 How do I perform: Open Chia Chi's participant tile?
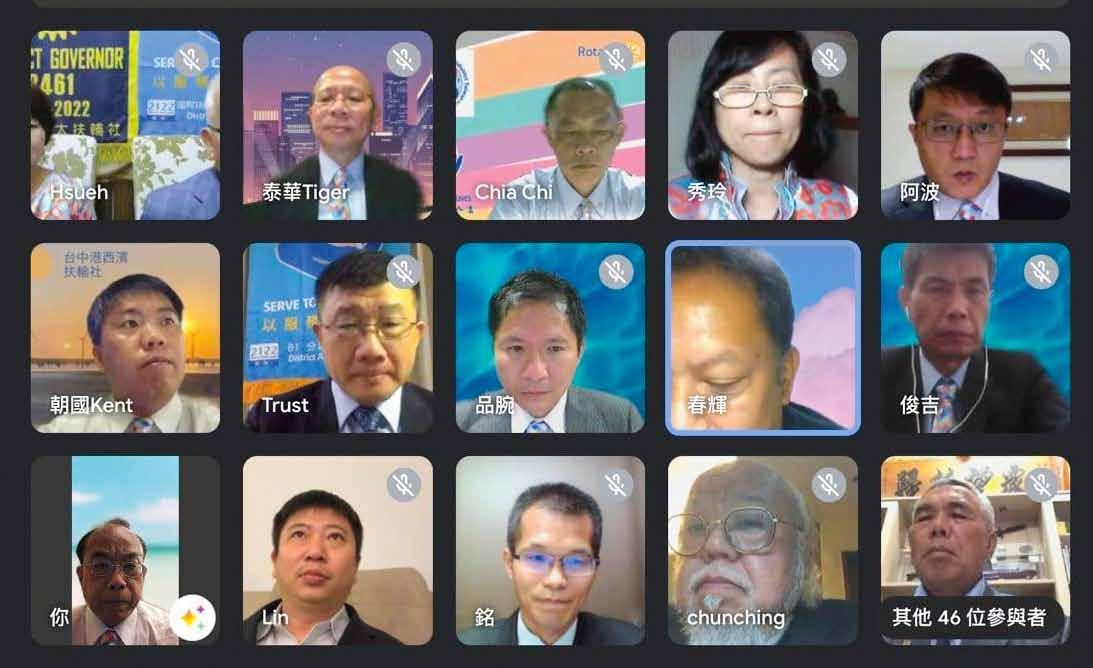pyautogui.click(x=550, y=125)
